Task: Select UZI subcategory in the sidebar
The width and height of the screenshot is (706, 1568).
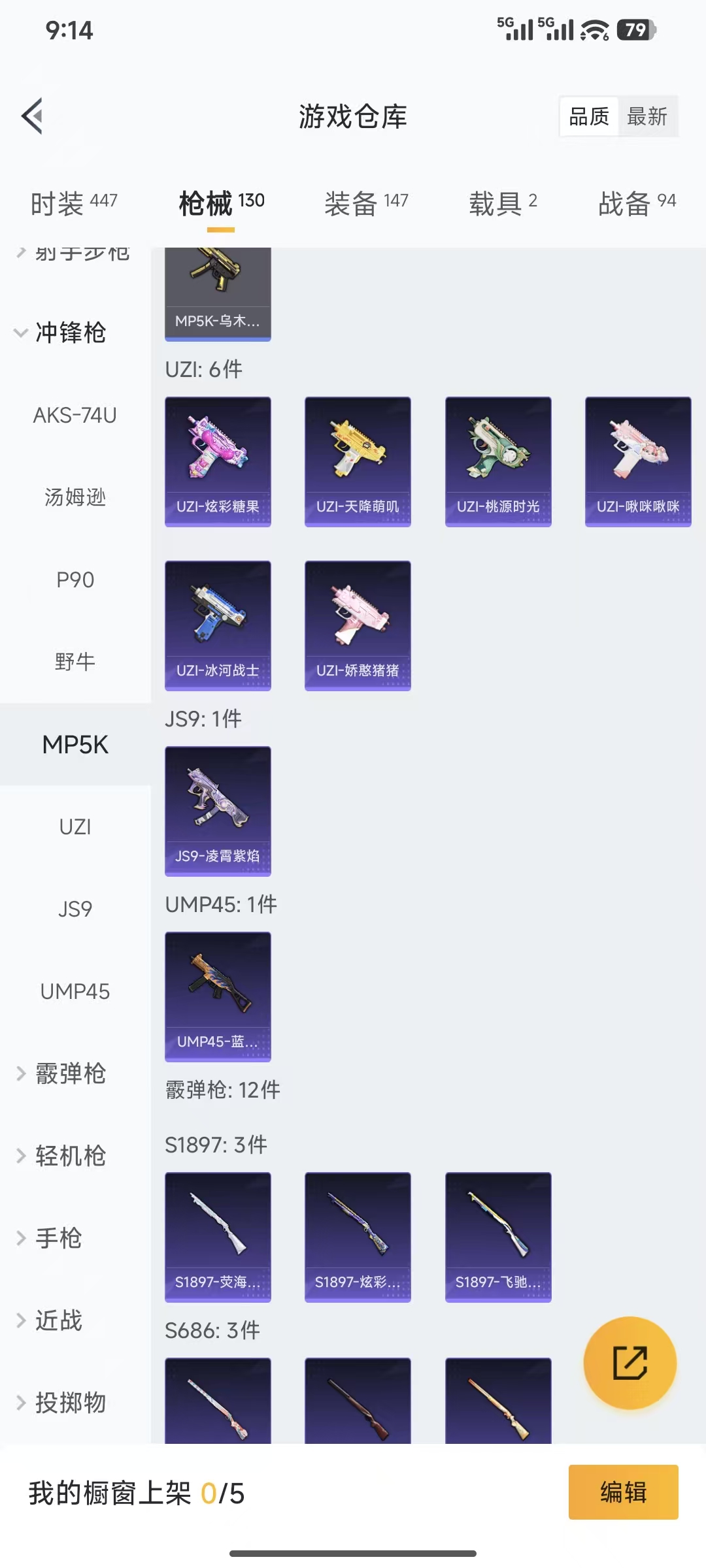Action: tap(75, 826)
